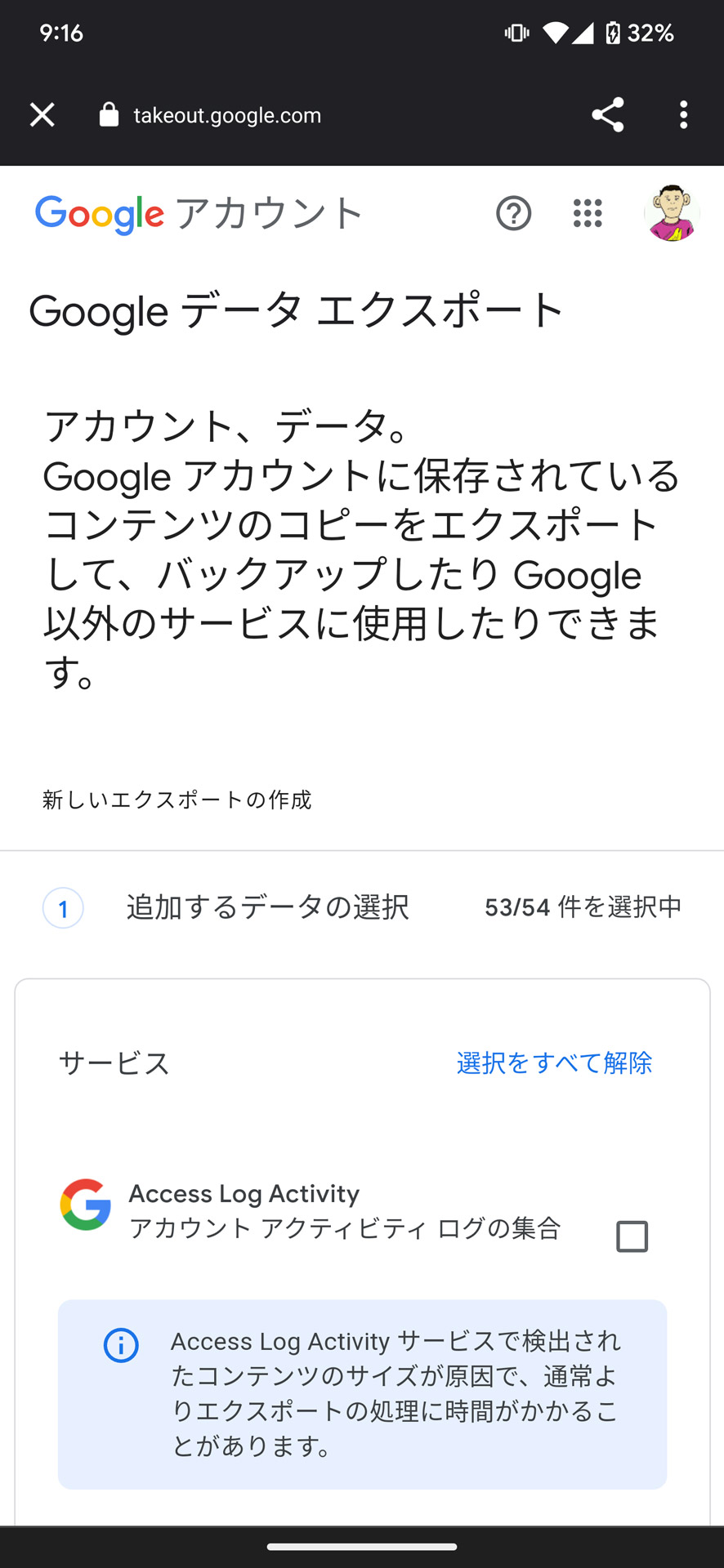Viewport: 724px width, 1568px height.
Task: Tap the takeout.google.com address bar
Action: click(x=226, y=114)
